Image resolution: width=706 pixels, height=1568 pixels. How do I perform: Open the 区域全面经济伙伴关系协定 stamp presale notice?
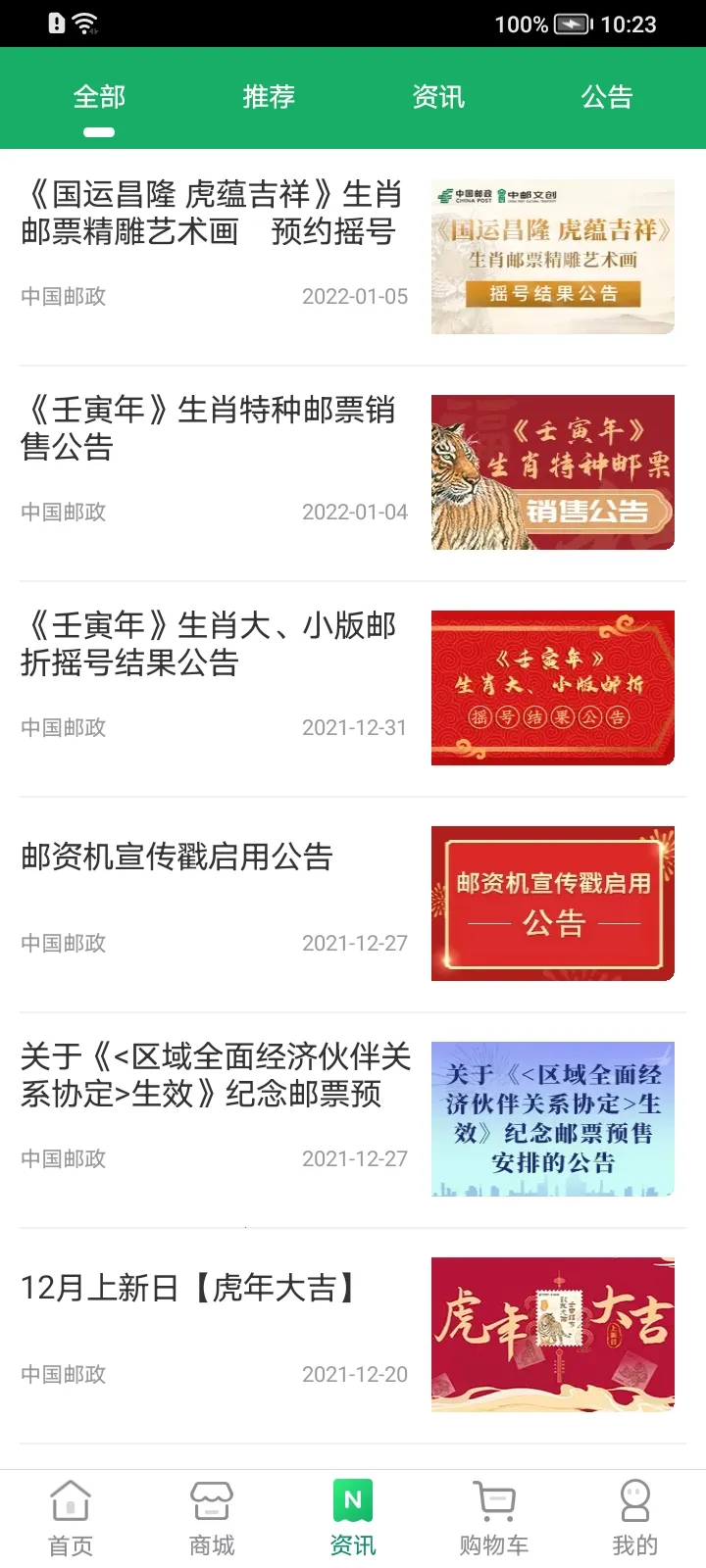[x=216, y=1075]
